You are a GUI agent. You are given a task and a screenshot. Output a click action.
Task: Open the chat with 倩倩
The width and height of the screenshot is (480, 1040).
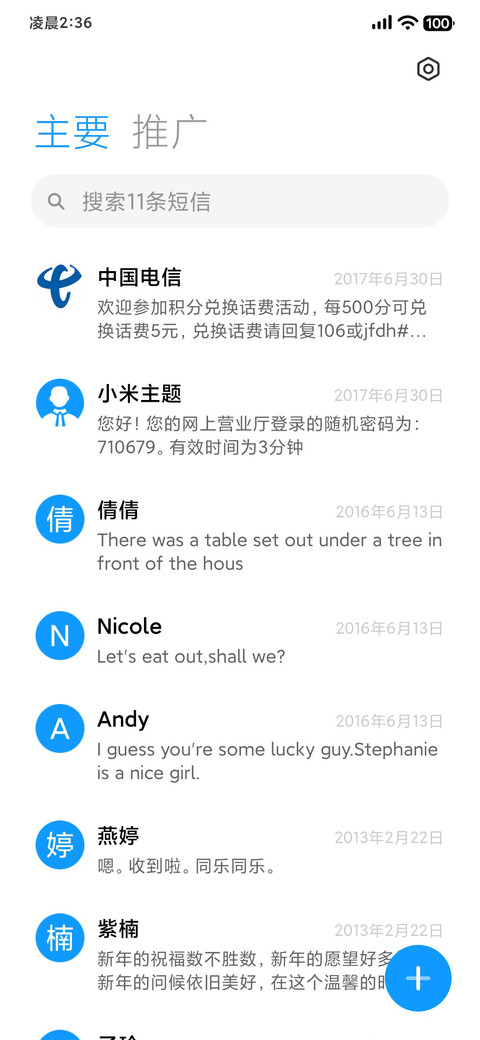coord(240,535)
